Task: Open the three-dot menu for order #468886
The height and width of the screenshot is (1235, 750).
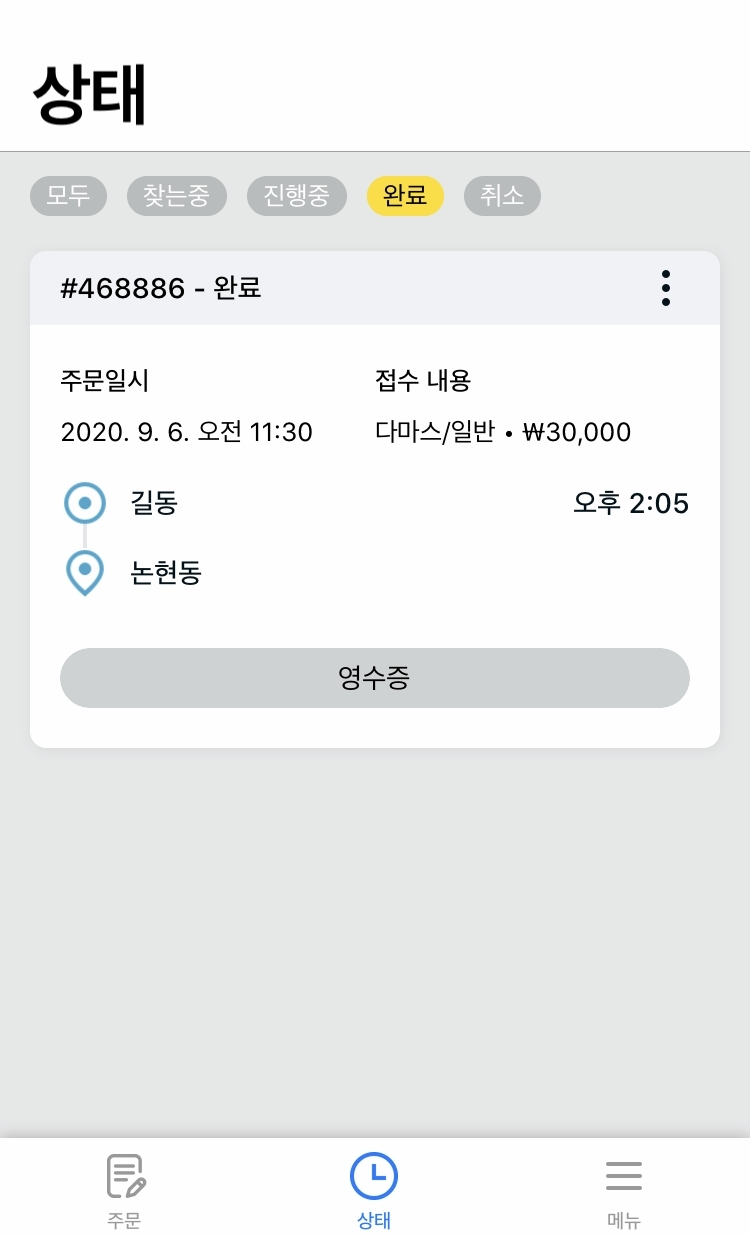Action: click(666, 288)
